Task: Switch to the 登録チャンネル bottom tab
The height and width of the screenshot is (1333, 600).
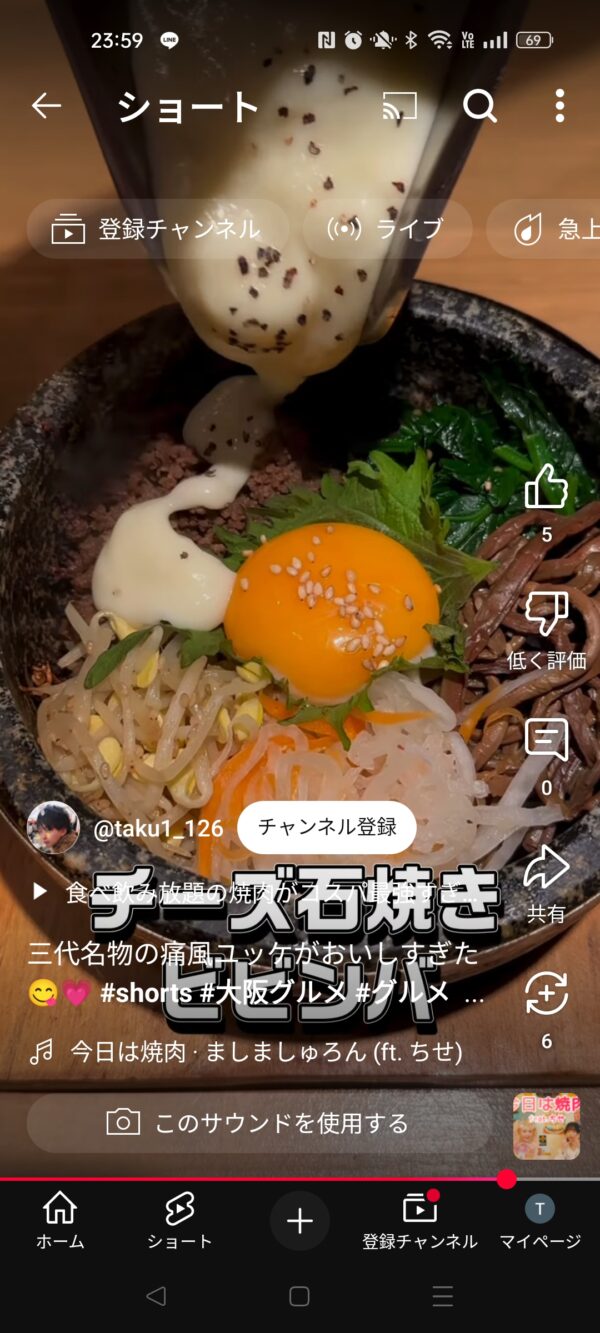Action: [x=420, y=1221]
